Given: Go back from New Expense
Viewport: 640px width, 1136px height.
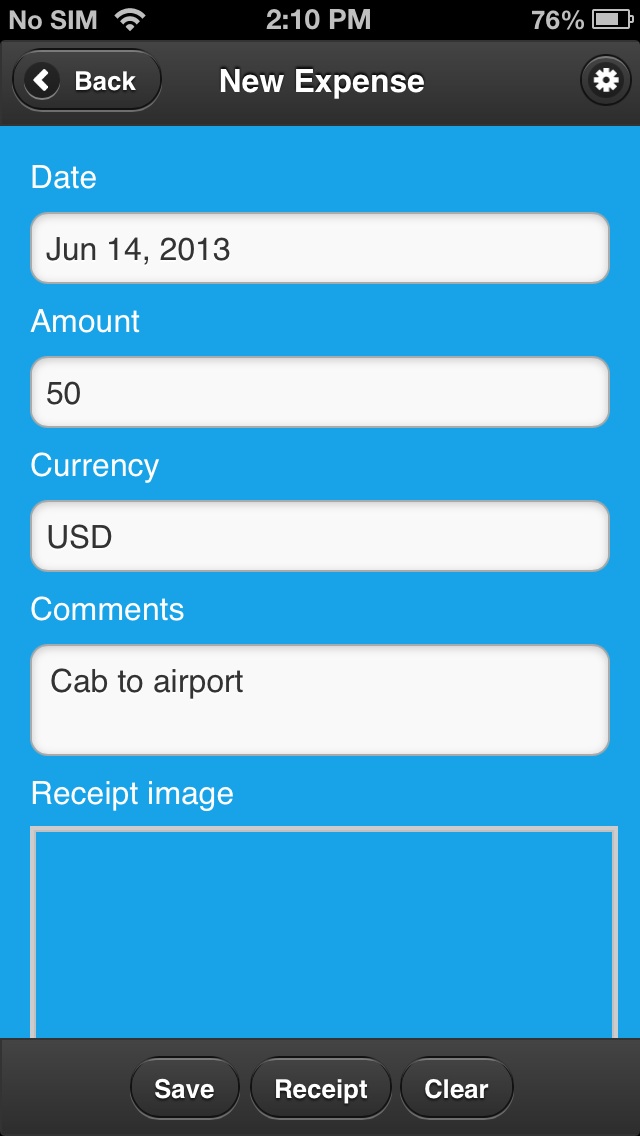Looking at the screenshot, I should click(x=86, y=81).
